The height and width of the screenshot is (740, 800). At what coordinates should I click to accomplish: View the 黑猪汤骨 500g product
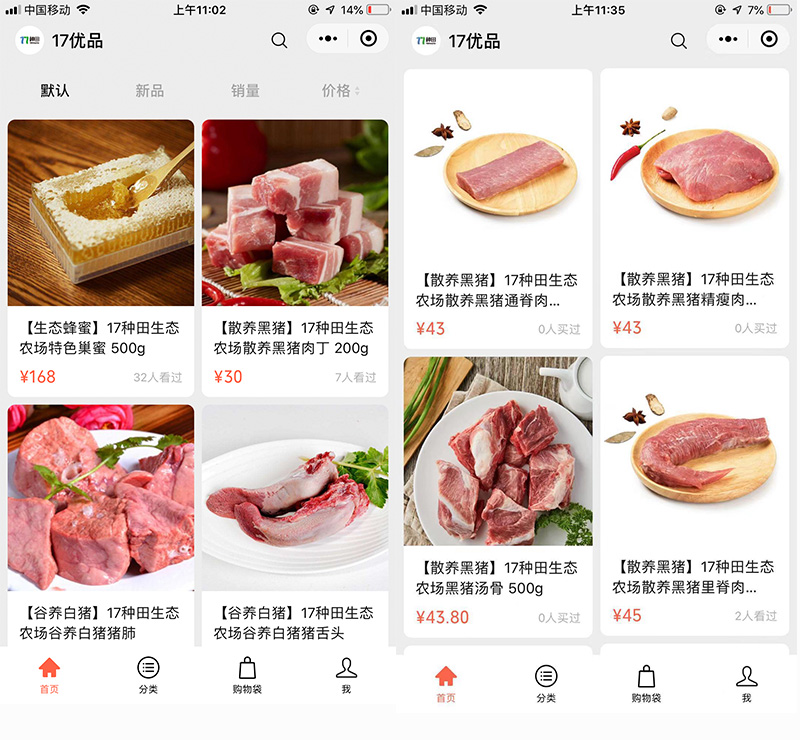(498, 490)
